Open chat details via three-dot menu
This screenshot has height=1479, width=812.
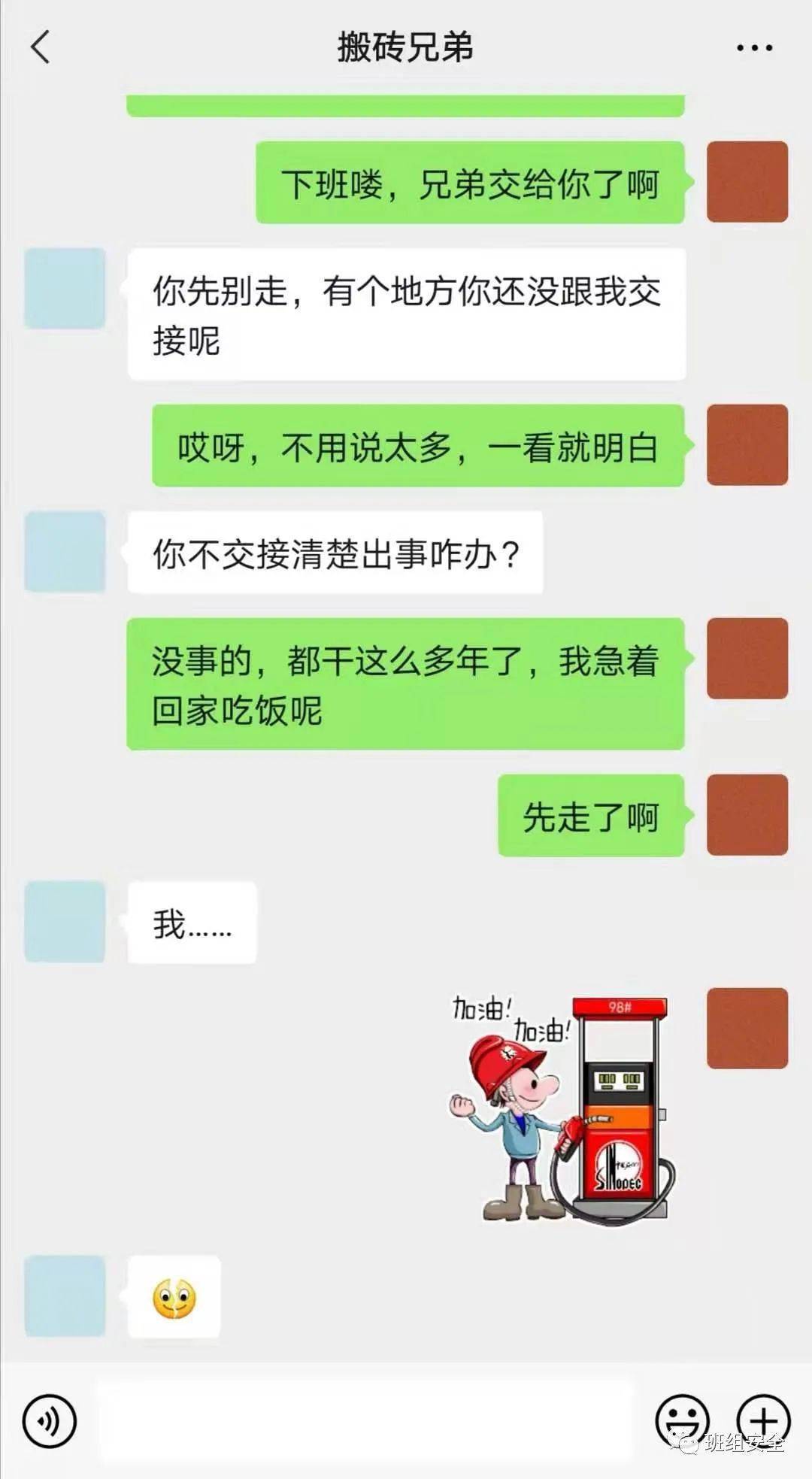(754, 48)
